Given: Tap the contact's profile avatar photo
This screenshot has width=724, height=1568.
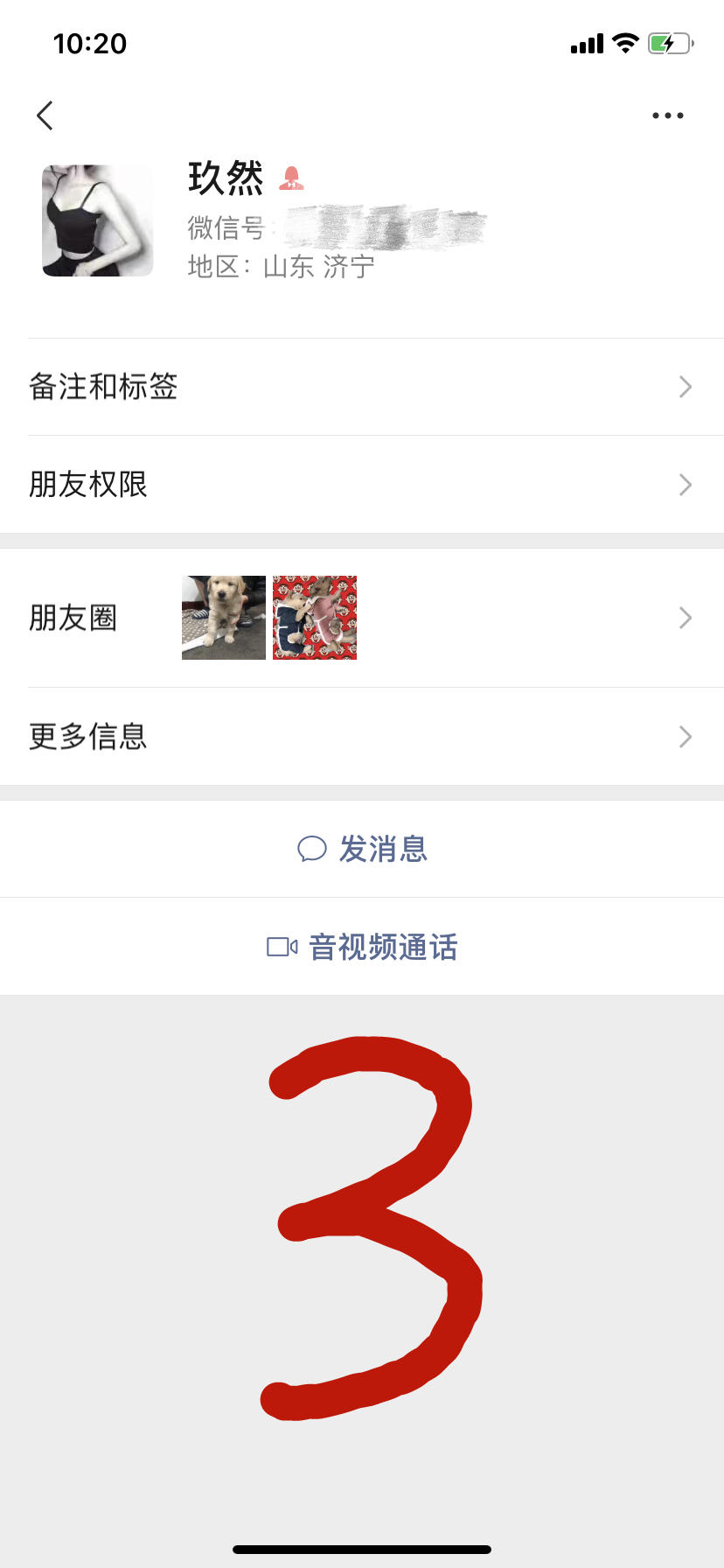Looking at the screenshot, I should (x=97, y=220).
